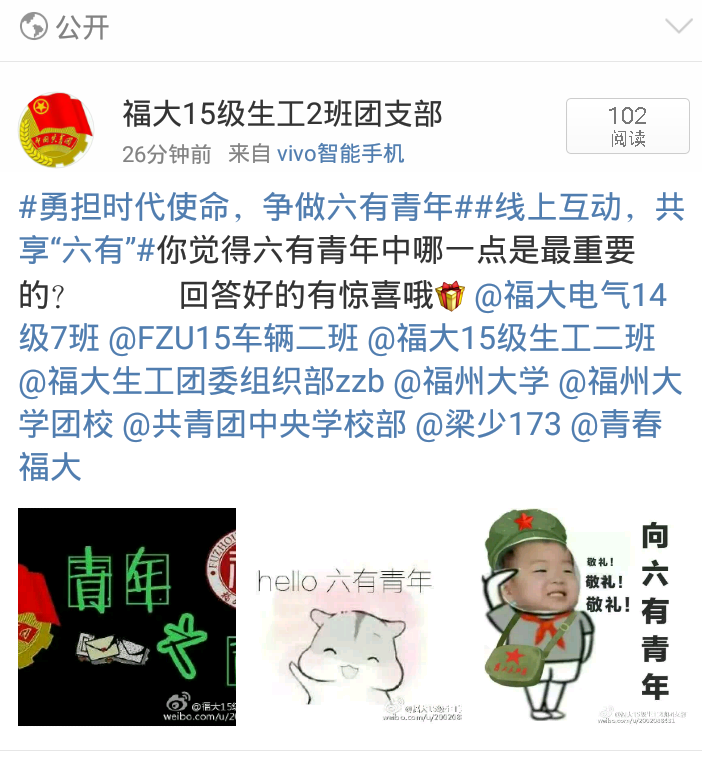Expand the dropdown chevron next to 公开
This screenshot has height=762, width=702.
pyautogui.click(x=679, y=26)
